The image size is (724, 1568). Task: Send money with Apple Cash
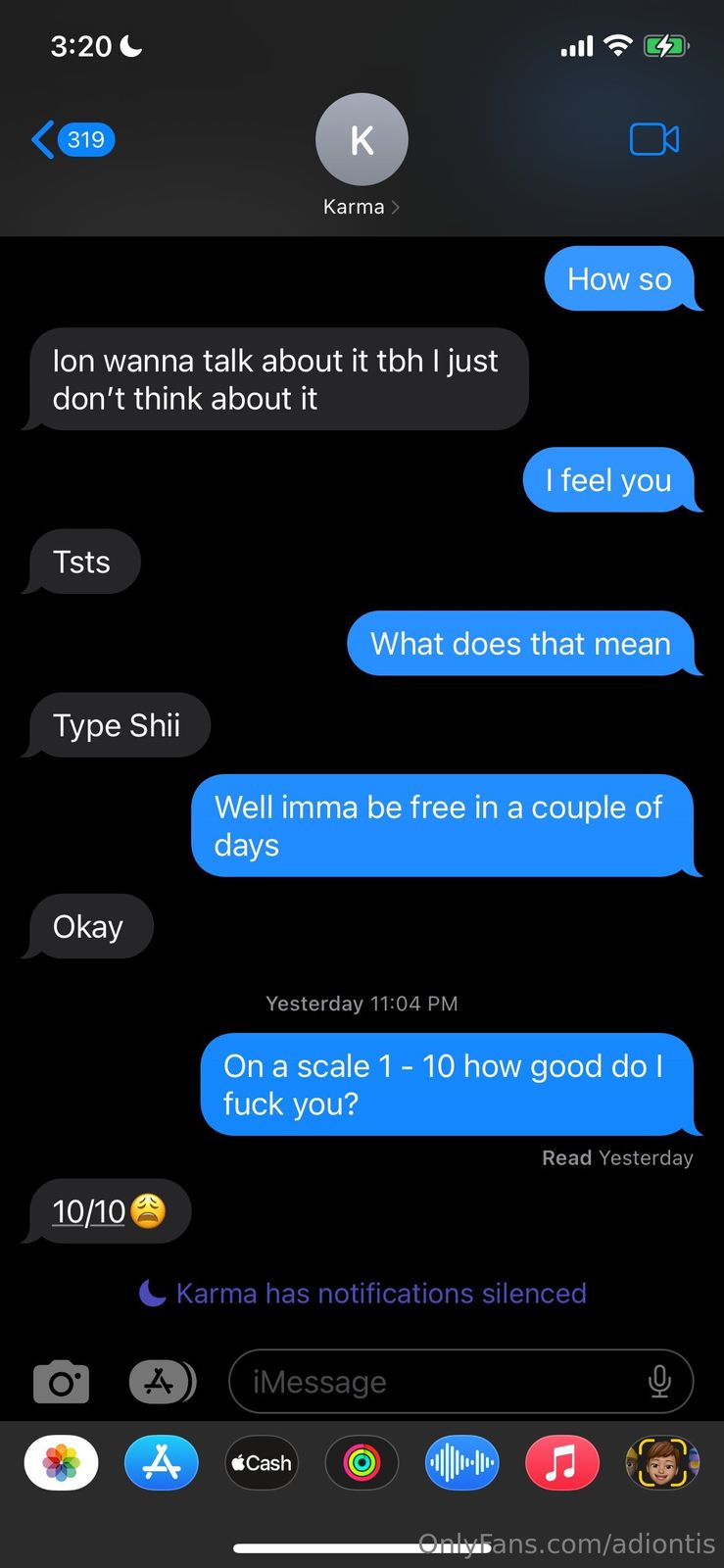coord(262,1463)
